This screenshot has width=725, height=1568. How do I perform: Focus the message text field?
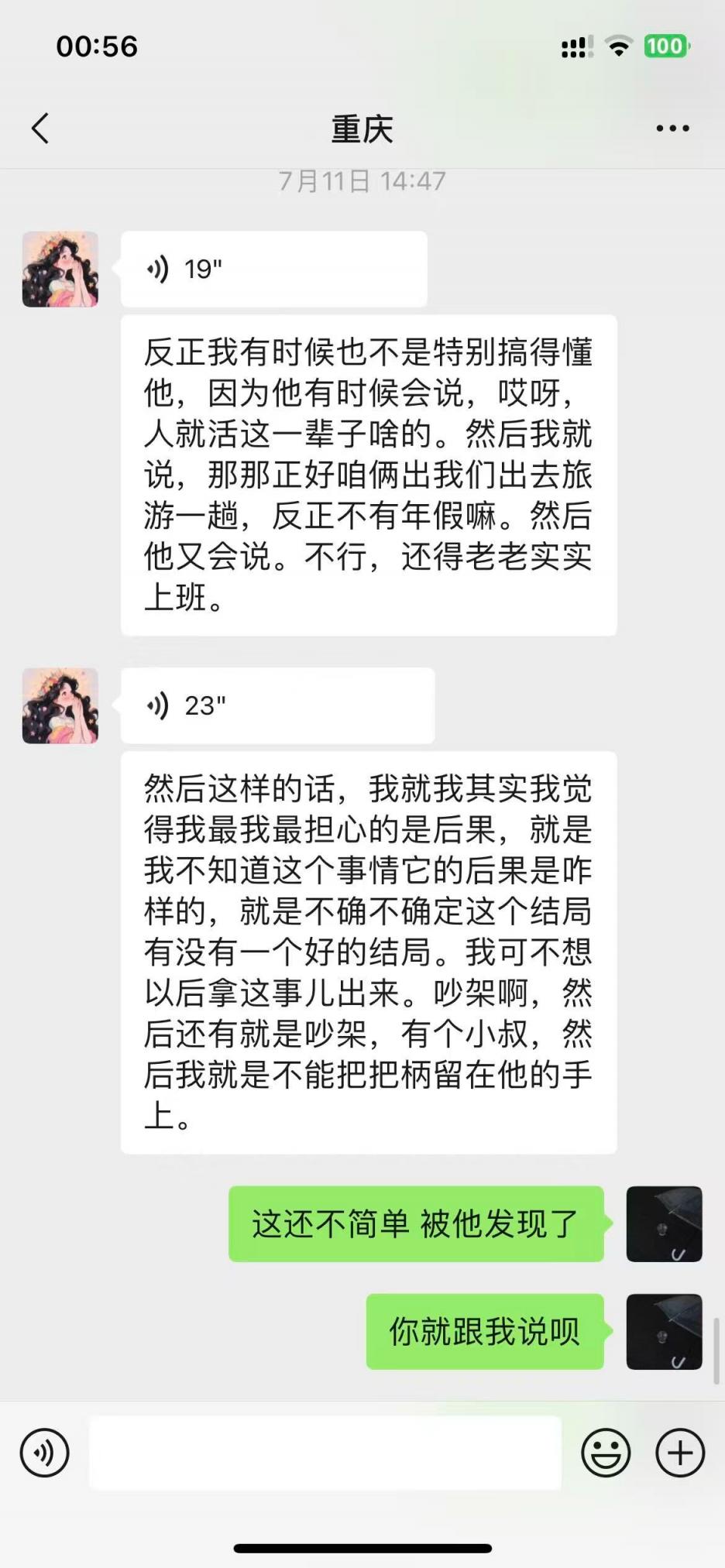pyautogui.click(x=325, y=1453)
